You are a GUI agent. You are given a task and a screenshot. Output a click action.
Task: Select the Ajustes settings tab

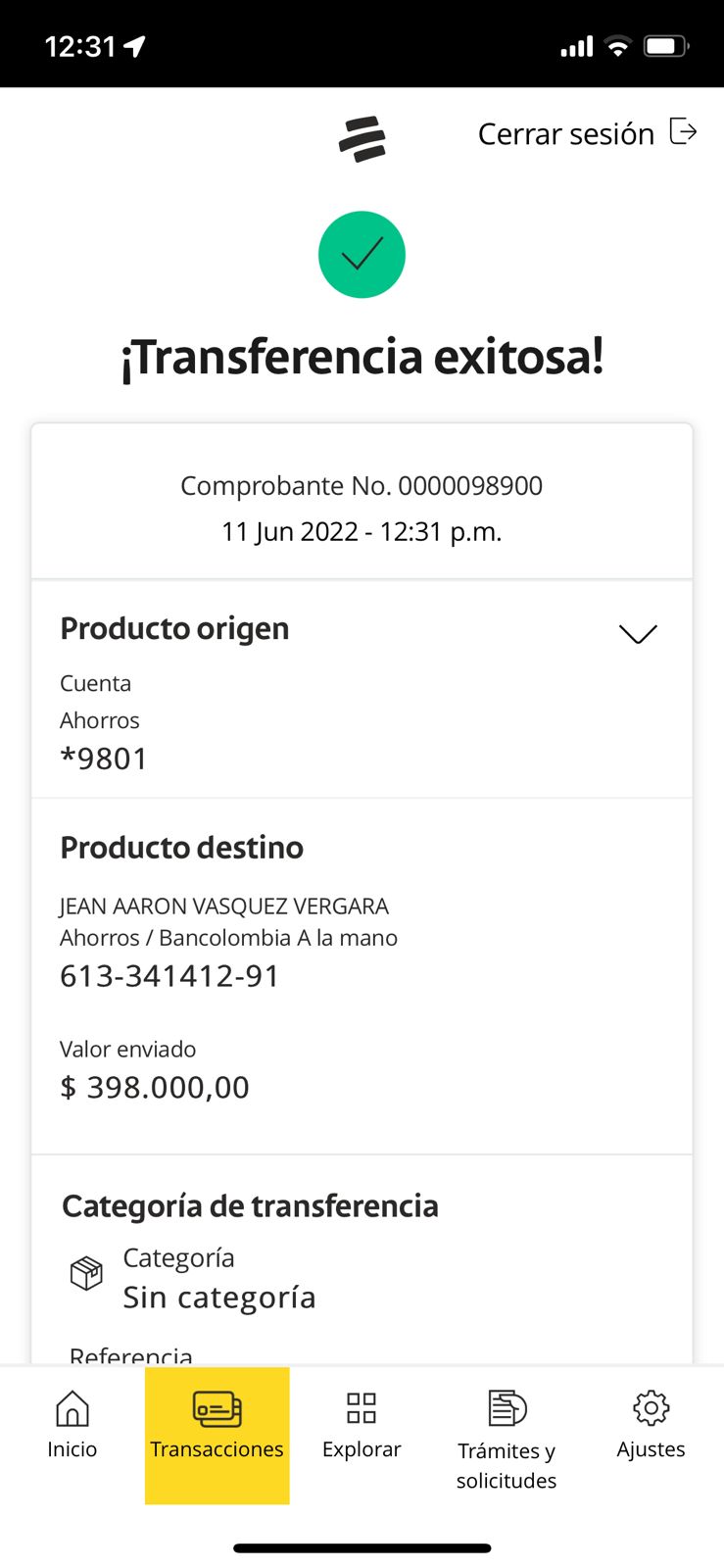pyautogui.click(x=651, y=1426)
